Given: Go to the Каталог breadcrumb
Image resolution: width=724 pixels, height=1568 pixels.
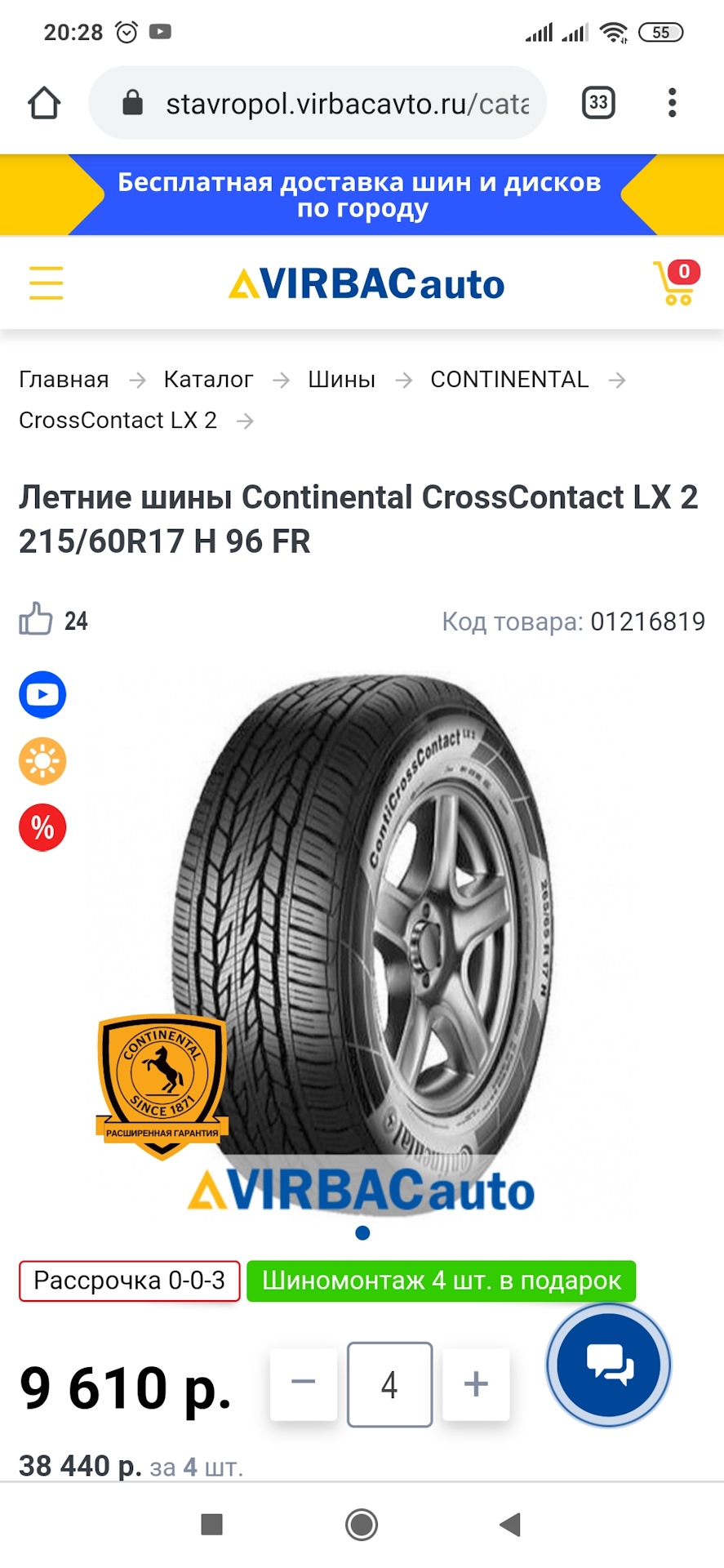Looking at the screenshot, I should tap(208, 380).
